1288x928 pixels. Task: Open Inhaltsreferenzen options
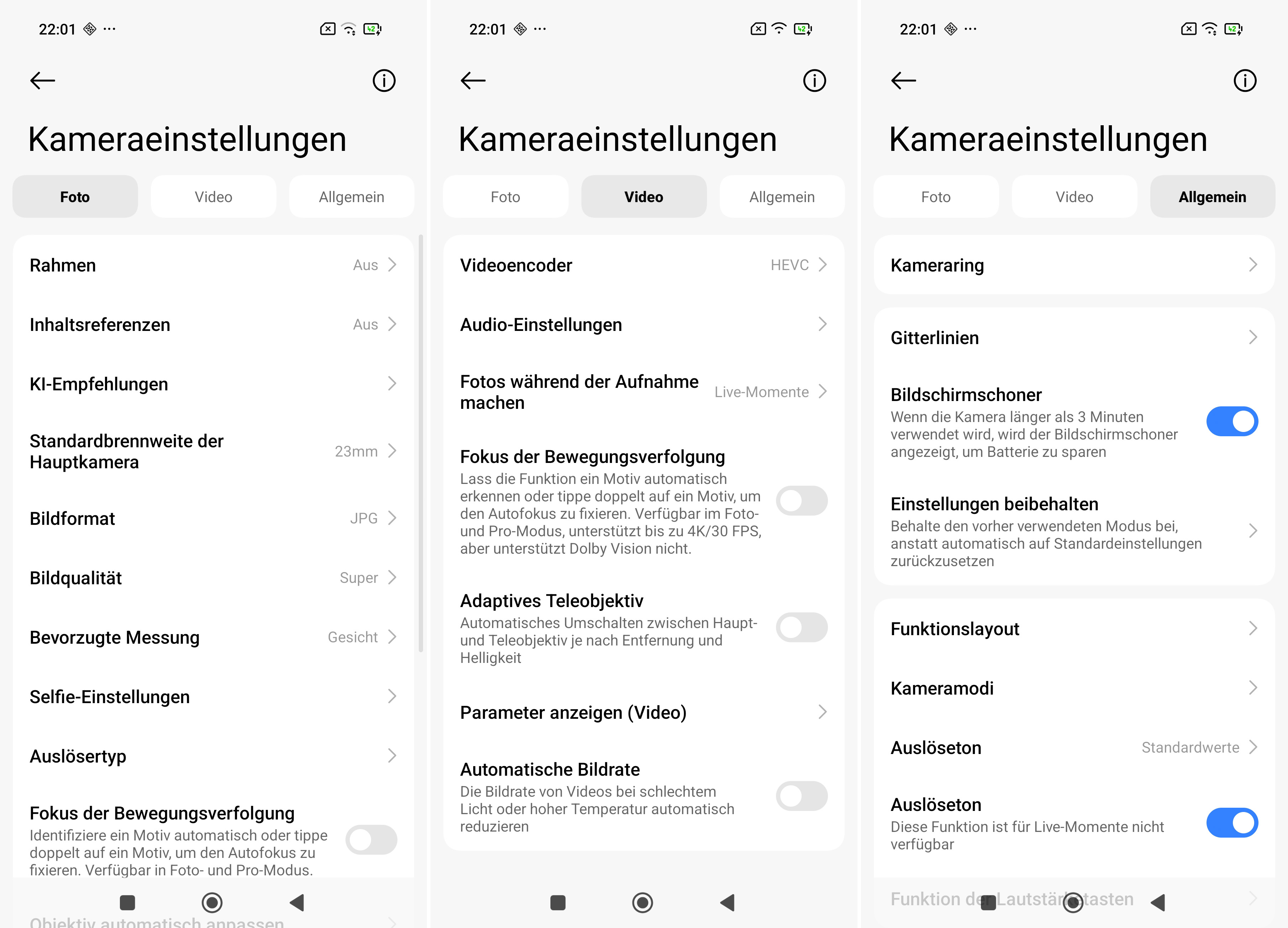[x=213, y=324]
